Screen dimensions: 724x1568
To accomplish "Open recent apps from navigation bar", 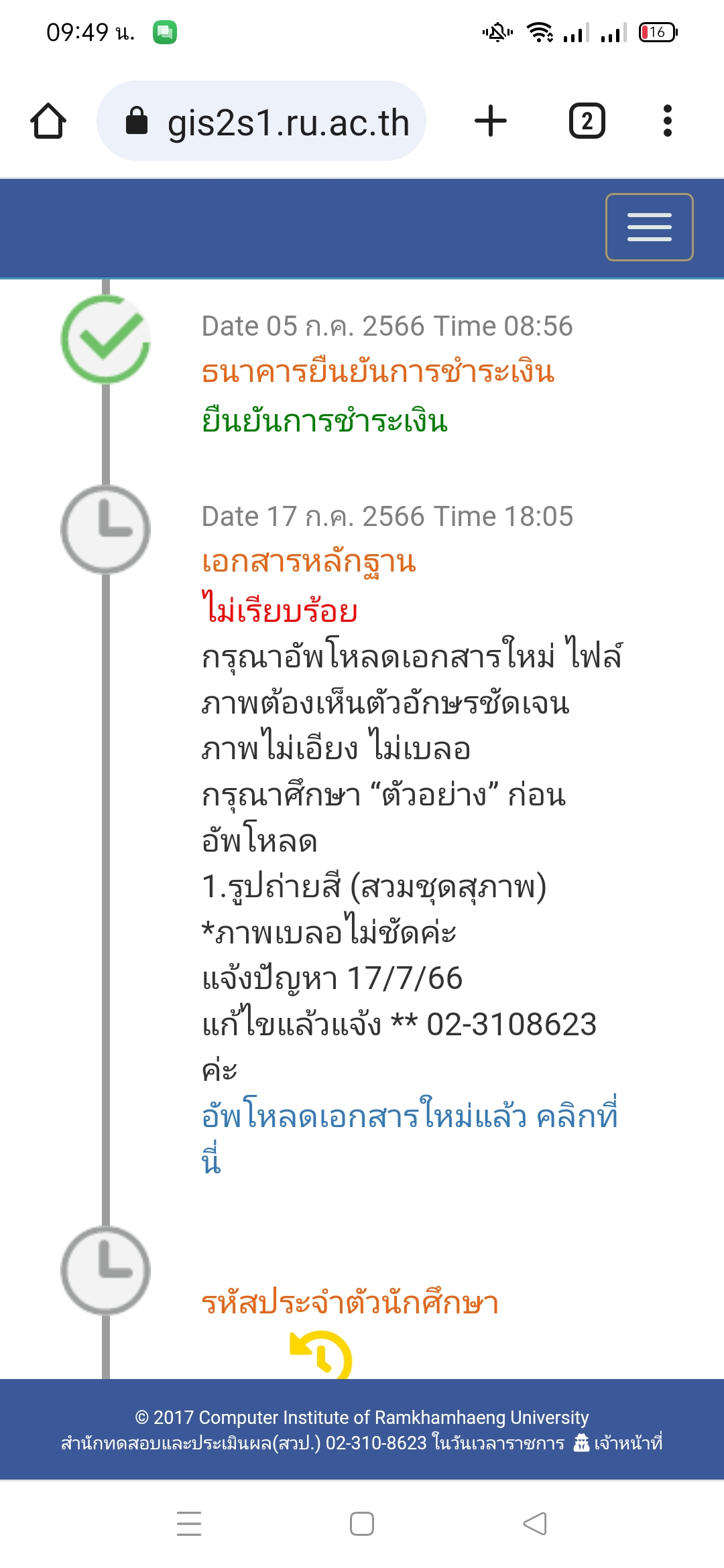I will click(189, 1524).
